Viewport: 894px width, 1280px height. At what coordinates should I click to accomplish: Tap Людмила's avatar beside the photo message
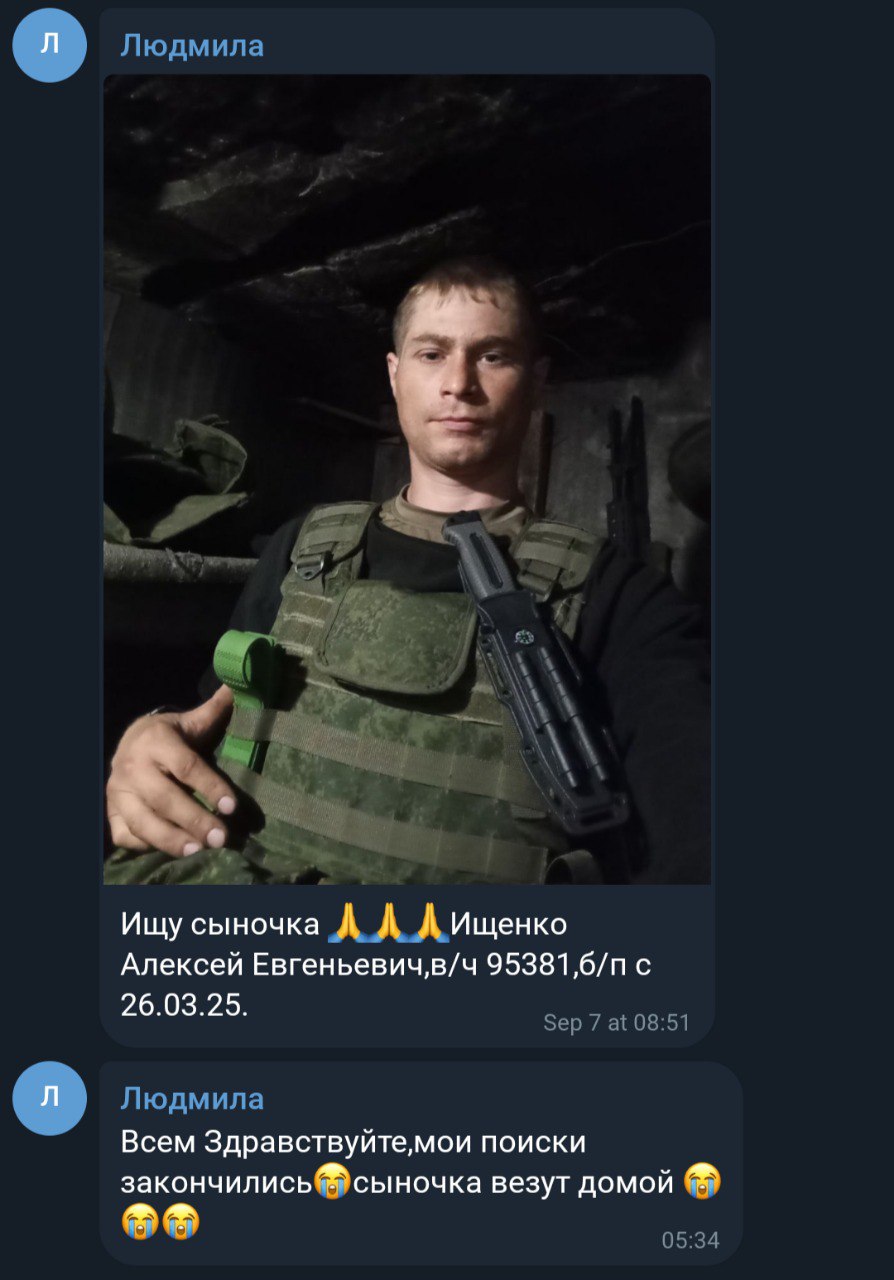[x=49, y=45]
